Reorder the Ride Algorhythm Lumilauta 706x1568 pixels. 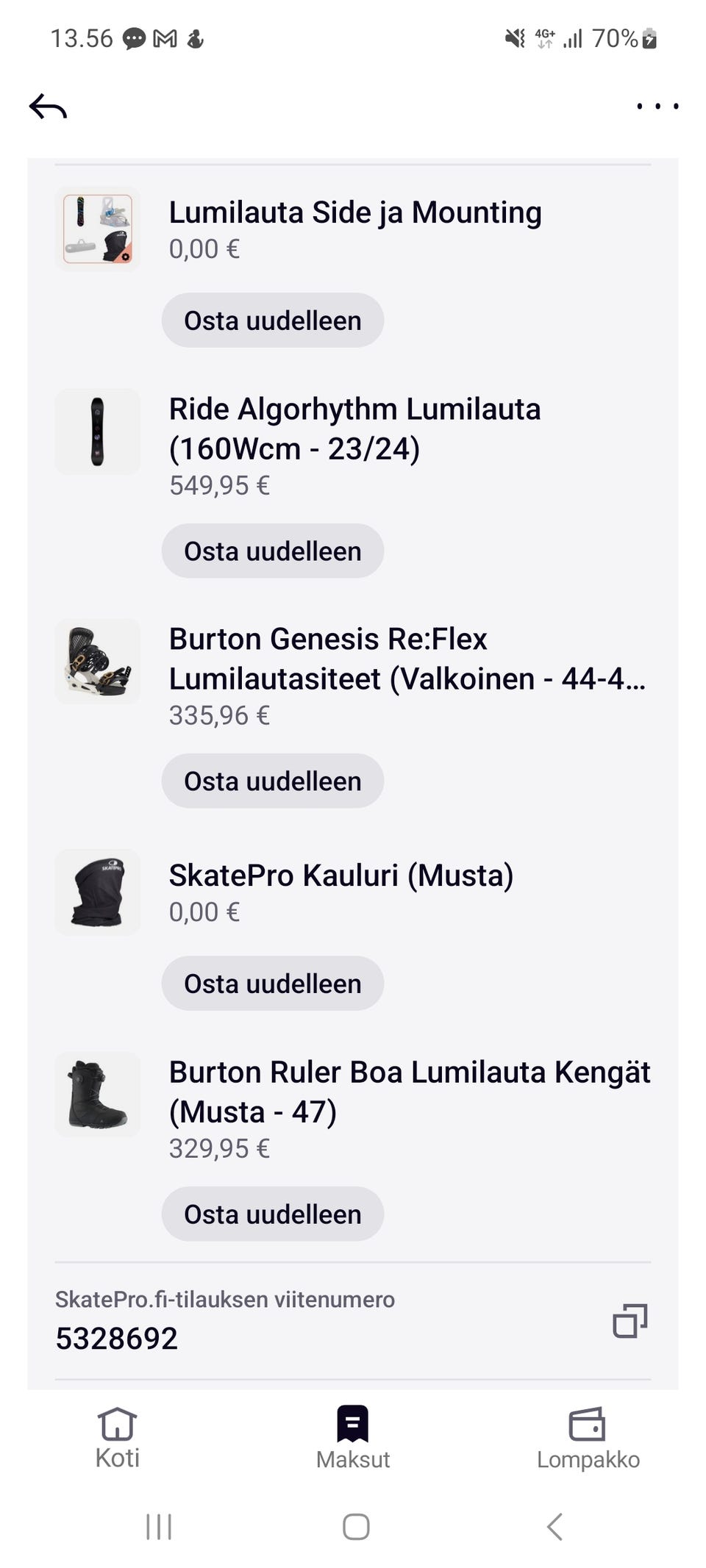point(272,551)
